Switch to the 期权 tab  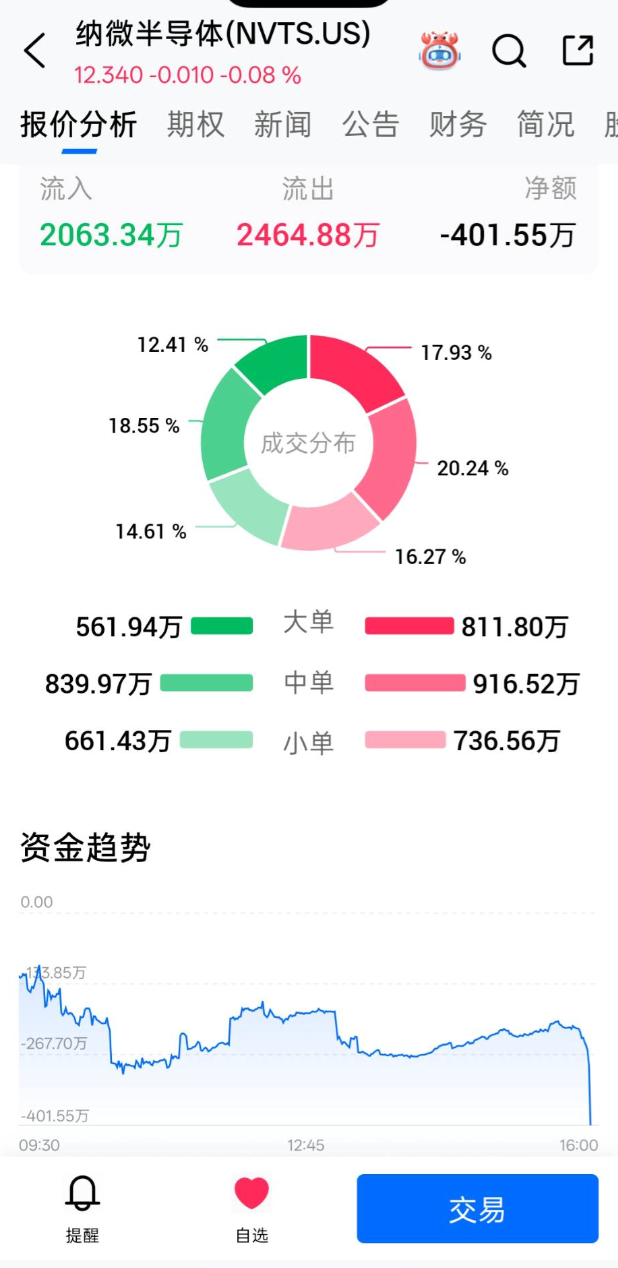click(x=196, y=124)
